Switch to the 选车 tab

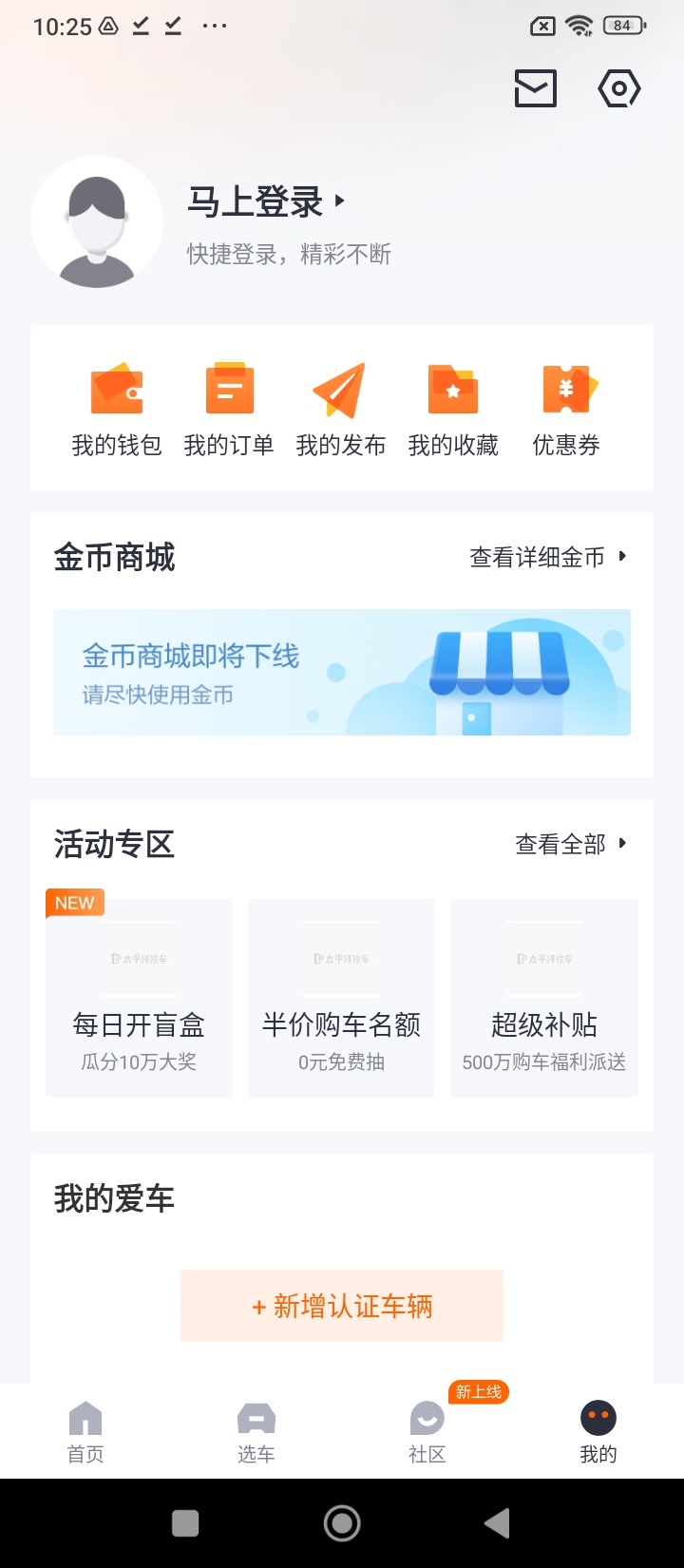pos(256,1431)
